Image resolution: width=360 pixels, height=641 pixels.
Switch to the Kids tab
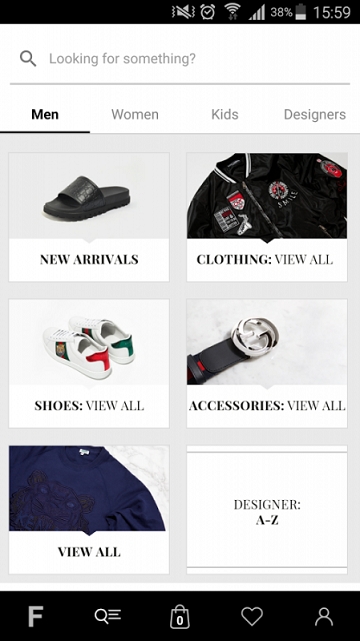click(x=225, y=114)
